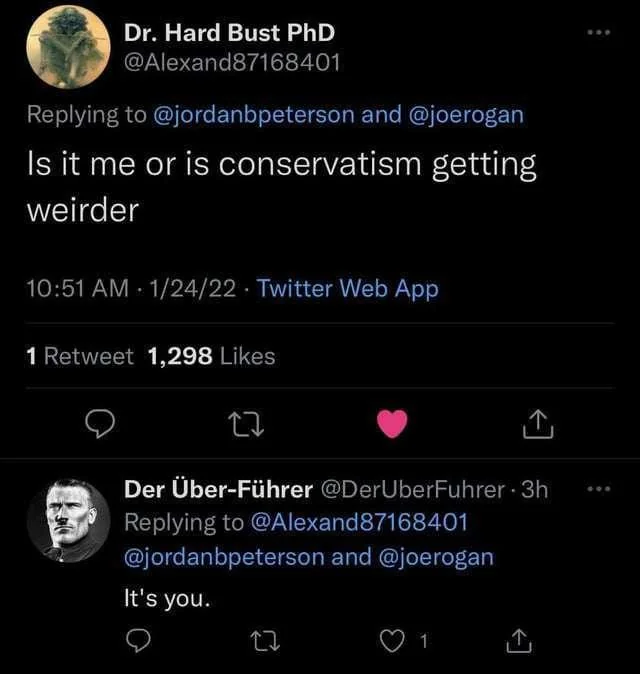Image resolution: width=640 pixels, height=674 pixels.
Task: Reply to the conservatism tweet
Action: (x=98, y=425)
